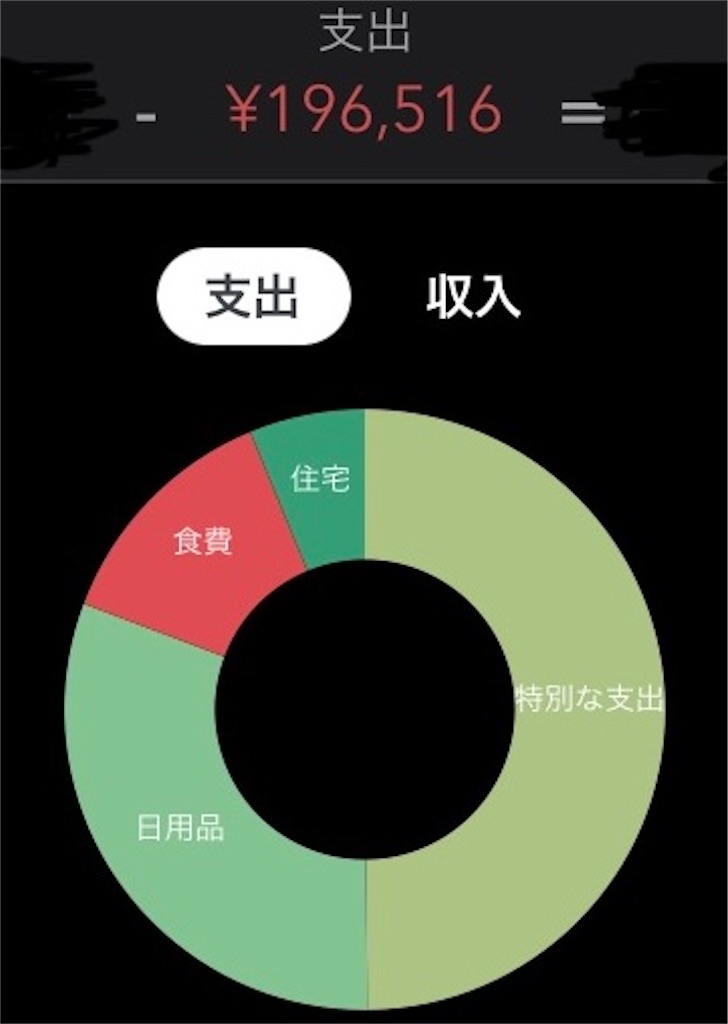Switch to the 収入 income view
This screenshot has width=728, height=1024.
click(x=473, y=297)
